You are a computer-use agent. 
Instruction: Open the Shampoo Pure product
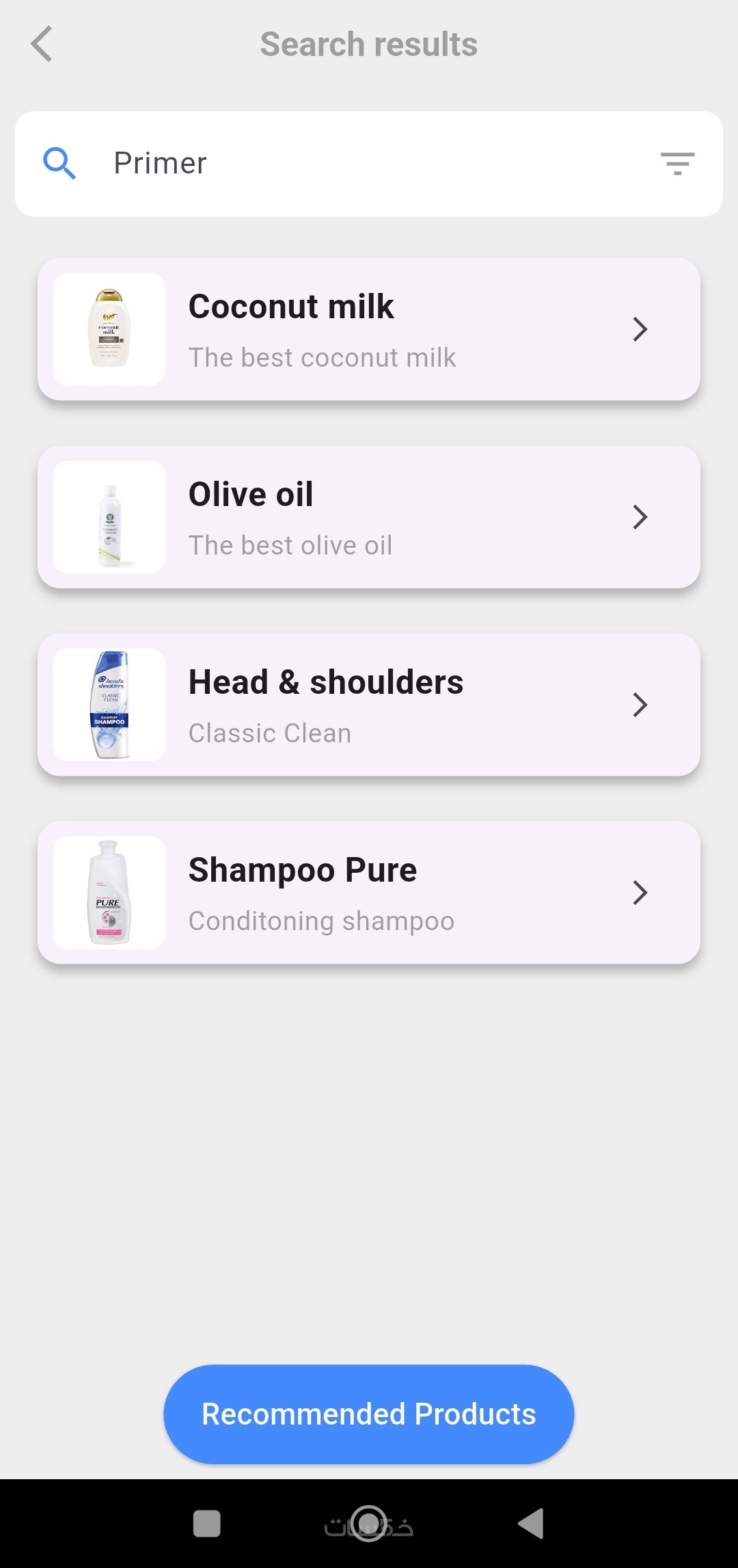click(369, 893)
